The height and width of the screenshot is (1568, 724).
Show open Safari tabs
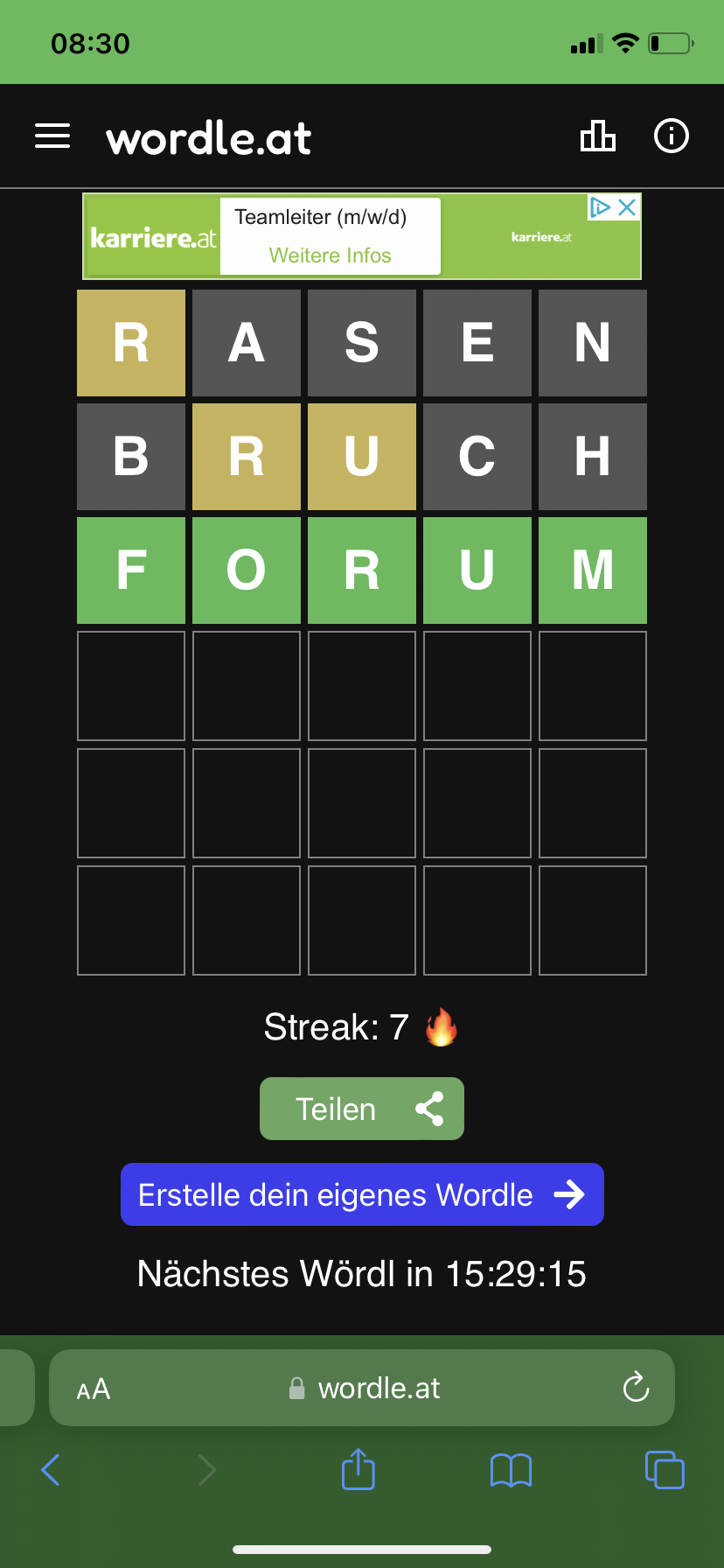(665, 1469)
